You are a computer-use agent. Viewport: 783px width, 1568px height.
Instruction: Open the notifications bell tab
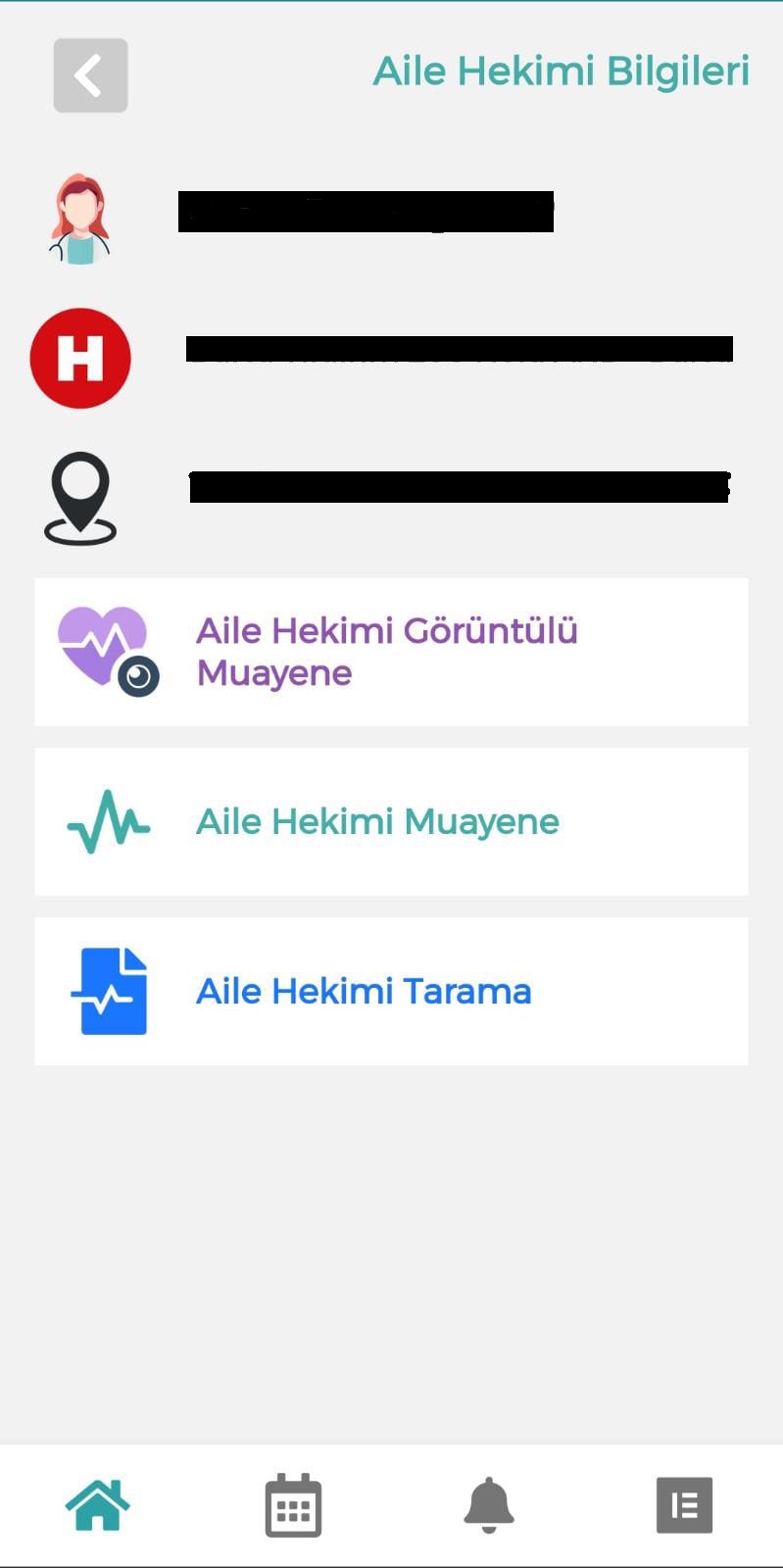(489, 1504)
